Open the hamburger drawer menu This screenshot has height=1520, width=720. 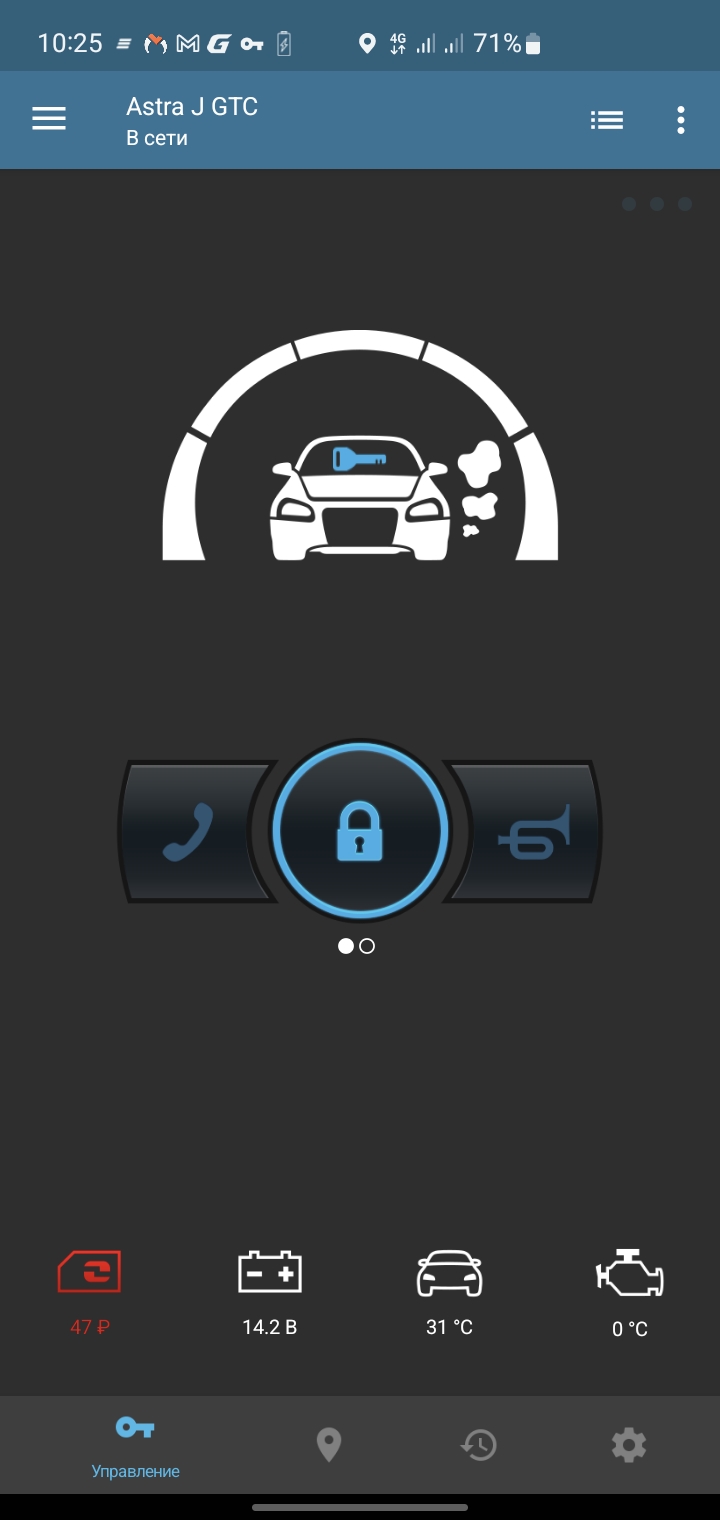click(48, 120)
